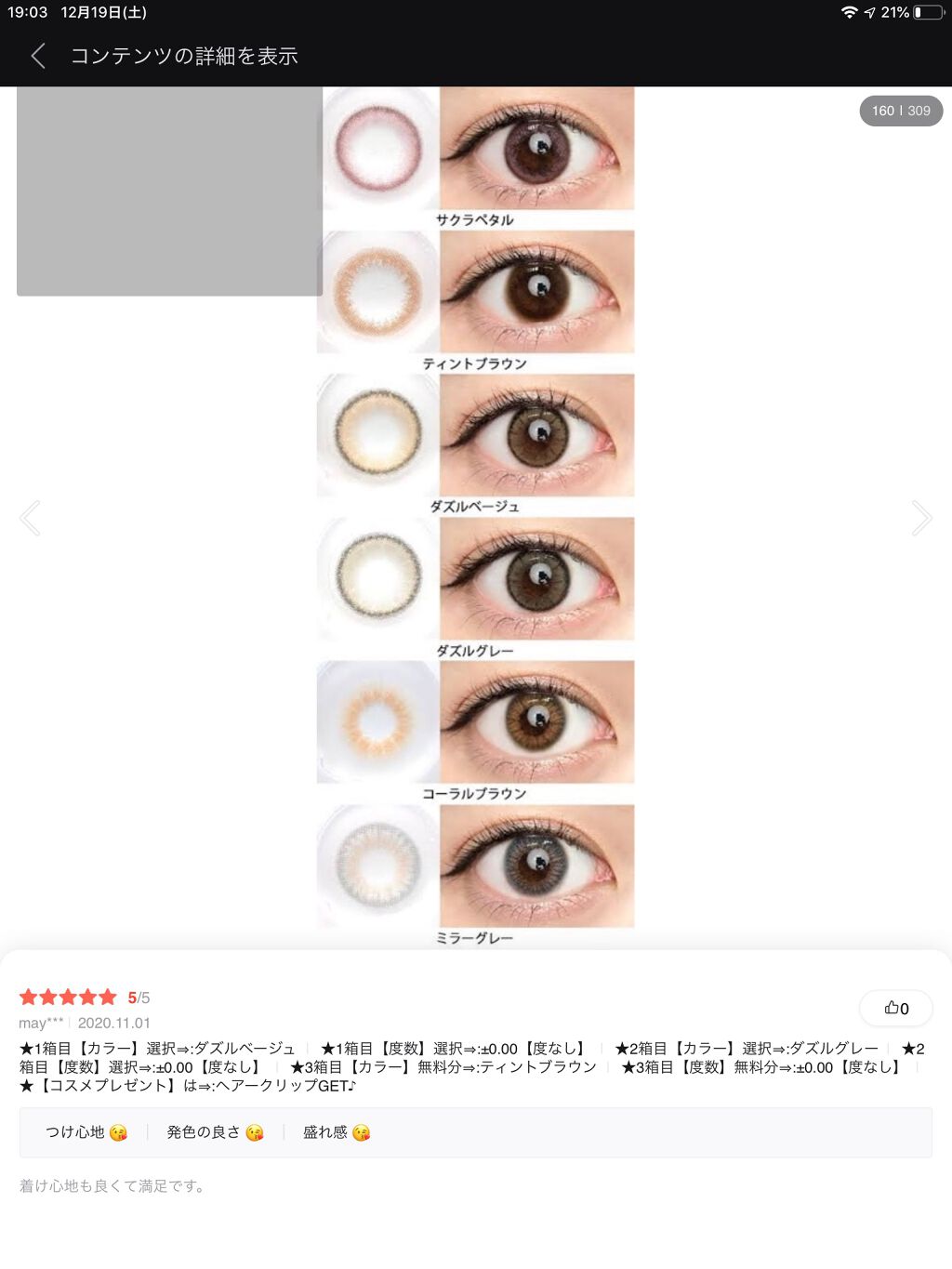Like this review with thumbs up
Viewport: 952px width, 1269px height.
(895, 1008)
